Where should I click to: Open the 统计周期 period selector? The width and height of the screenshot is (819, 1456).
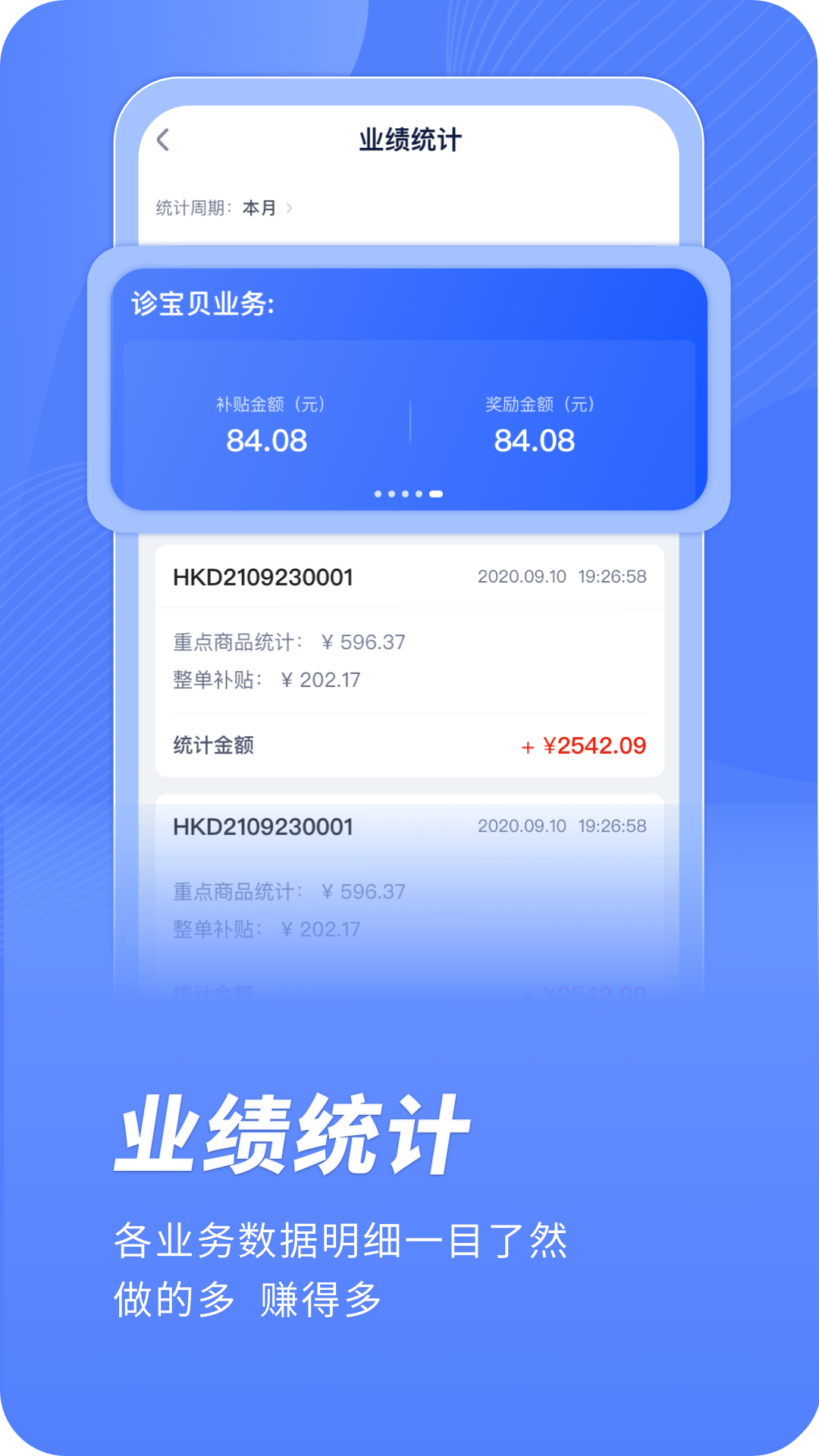point(192,206)
